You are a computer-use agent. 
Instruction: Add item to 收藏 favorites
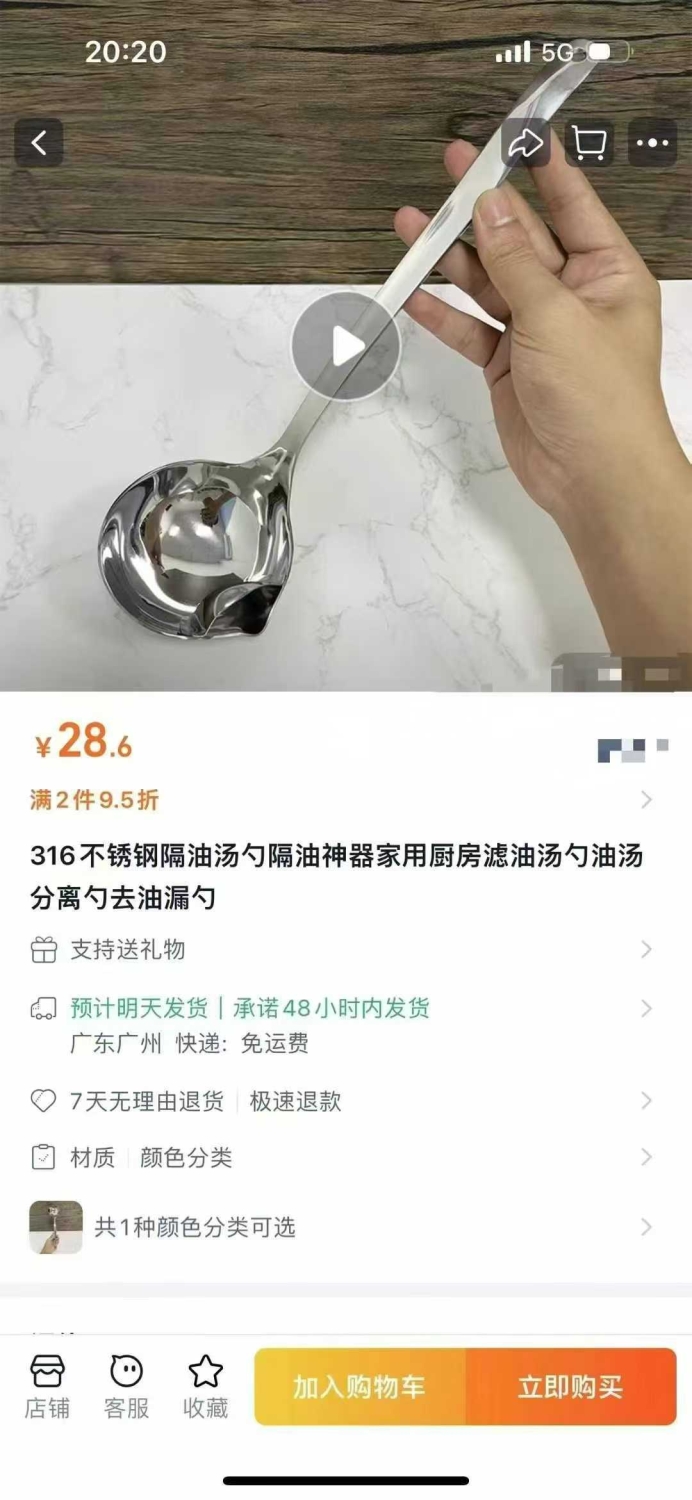[x=205, y=1387]
